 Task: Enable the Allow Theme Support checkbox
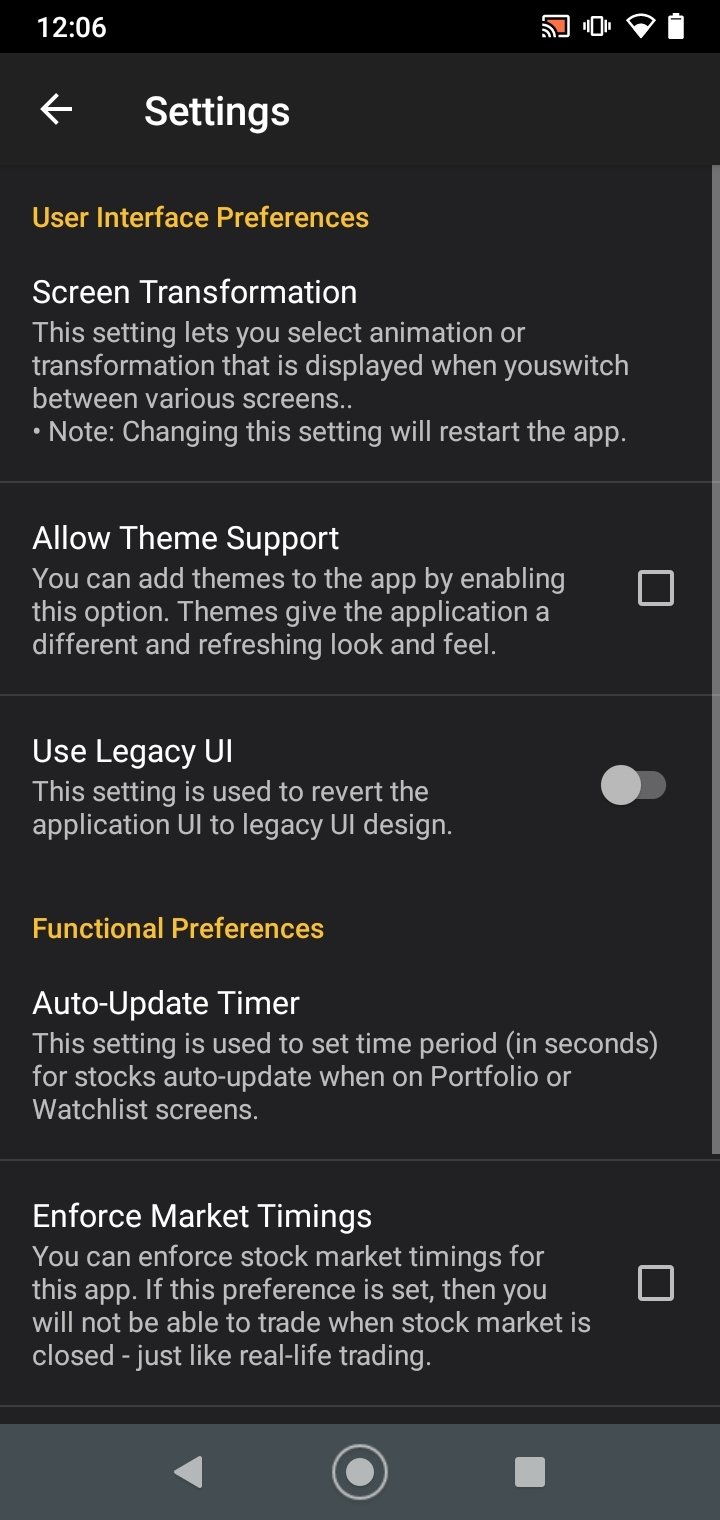(656, 588)
